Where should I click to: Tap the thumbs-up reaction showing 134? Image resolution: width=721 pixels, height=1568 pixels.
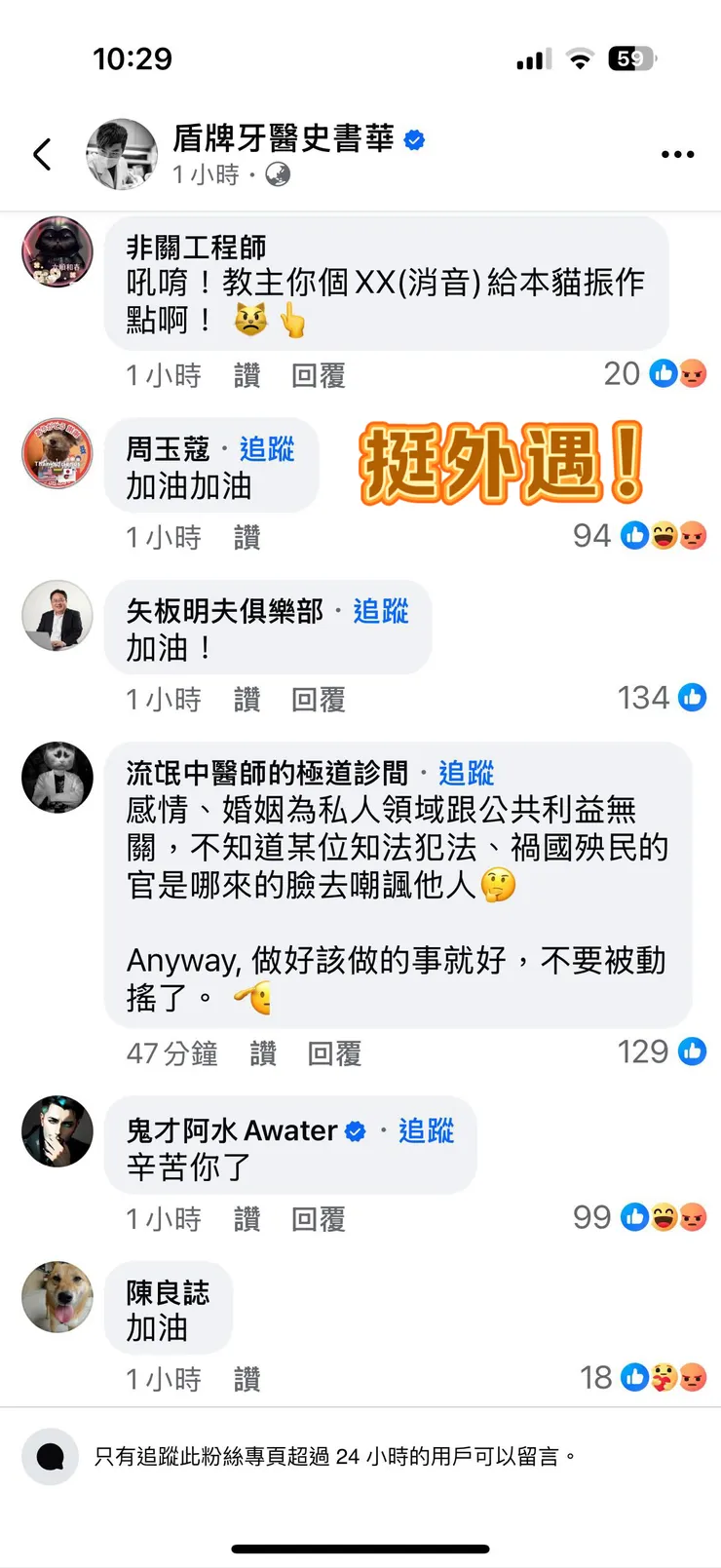coord(693,697)
